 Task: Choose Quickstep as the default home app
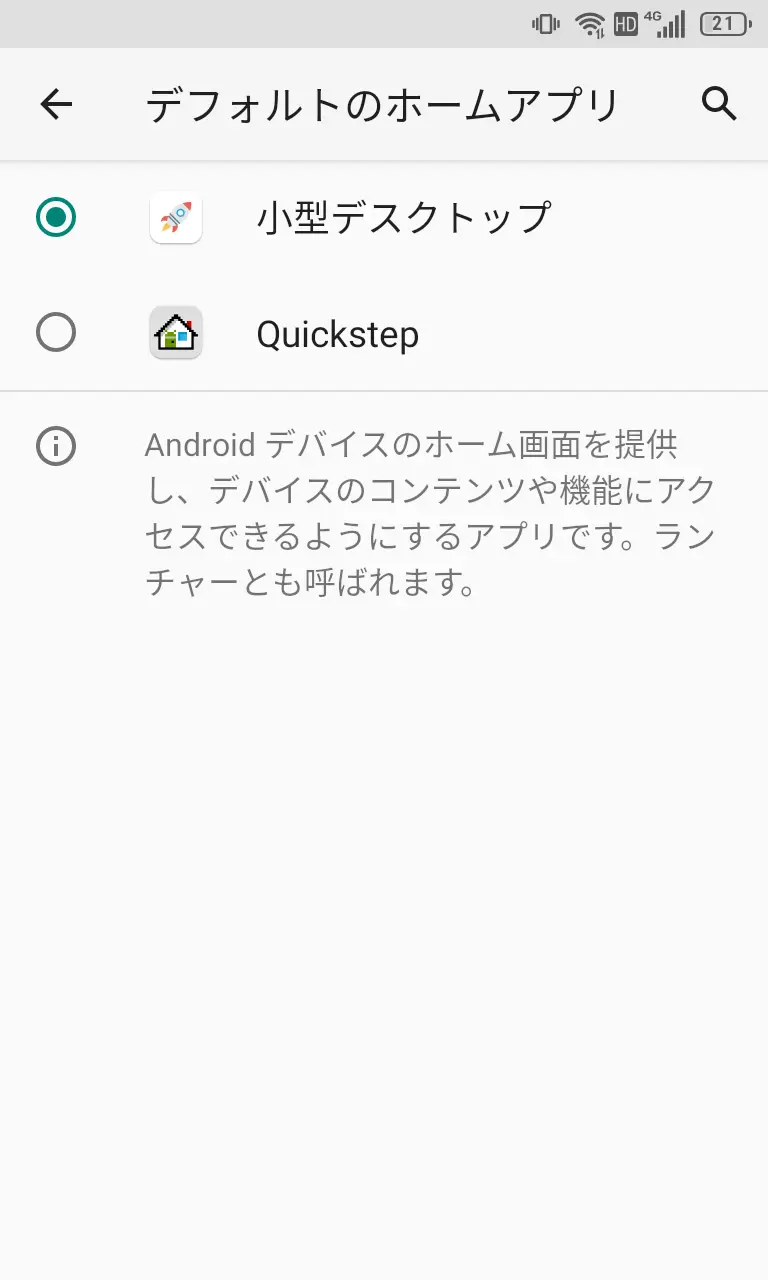56,333
